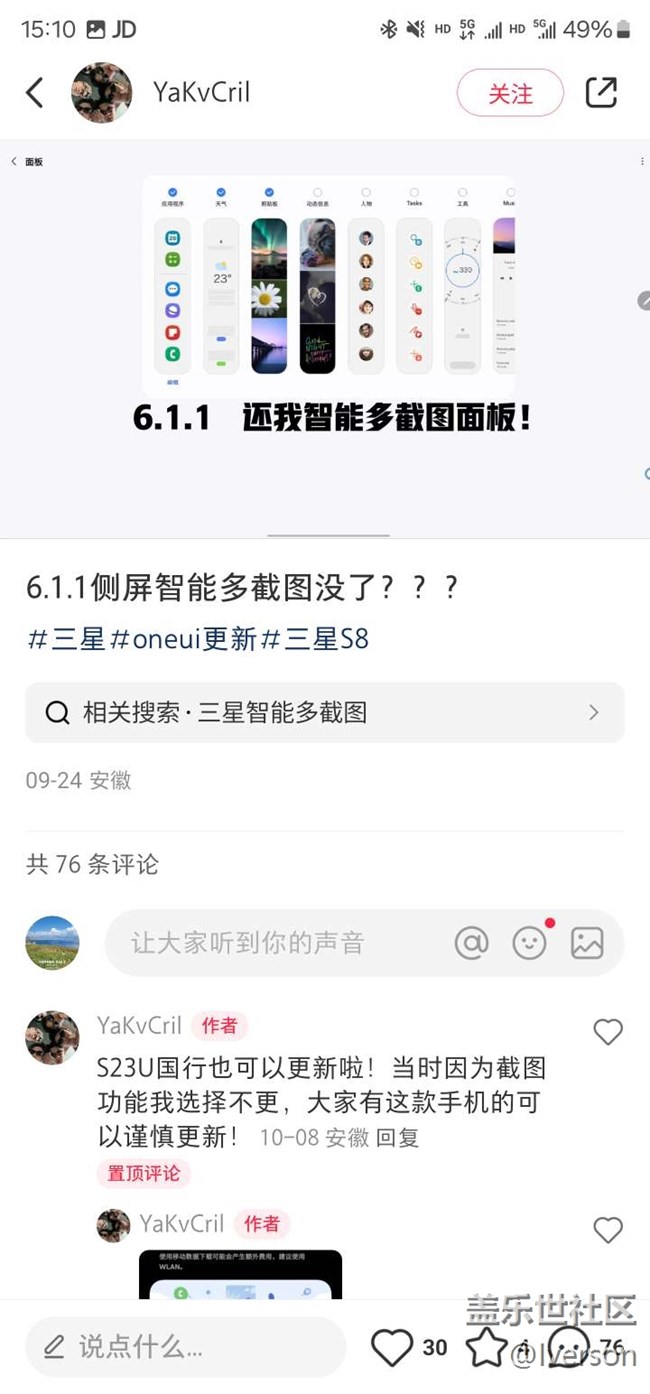Screen dimensions: 650x1394
Task: Attach a picture to your comment
Action: 587,942
